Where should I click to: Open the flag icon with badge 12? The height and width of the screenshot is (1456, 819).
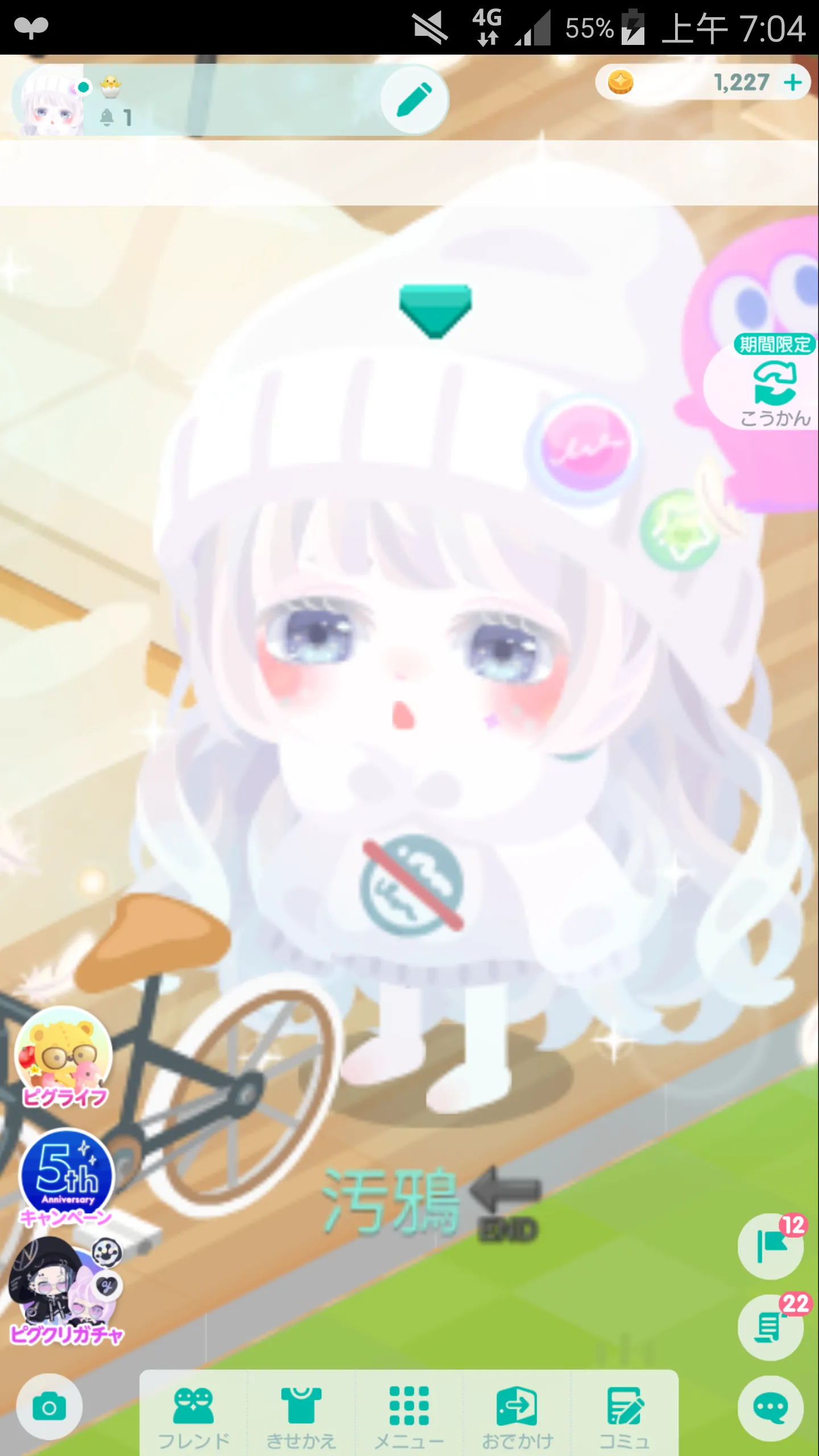(771, 1247)
